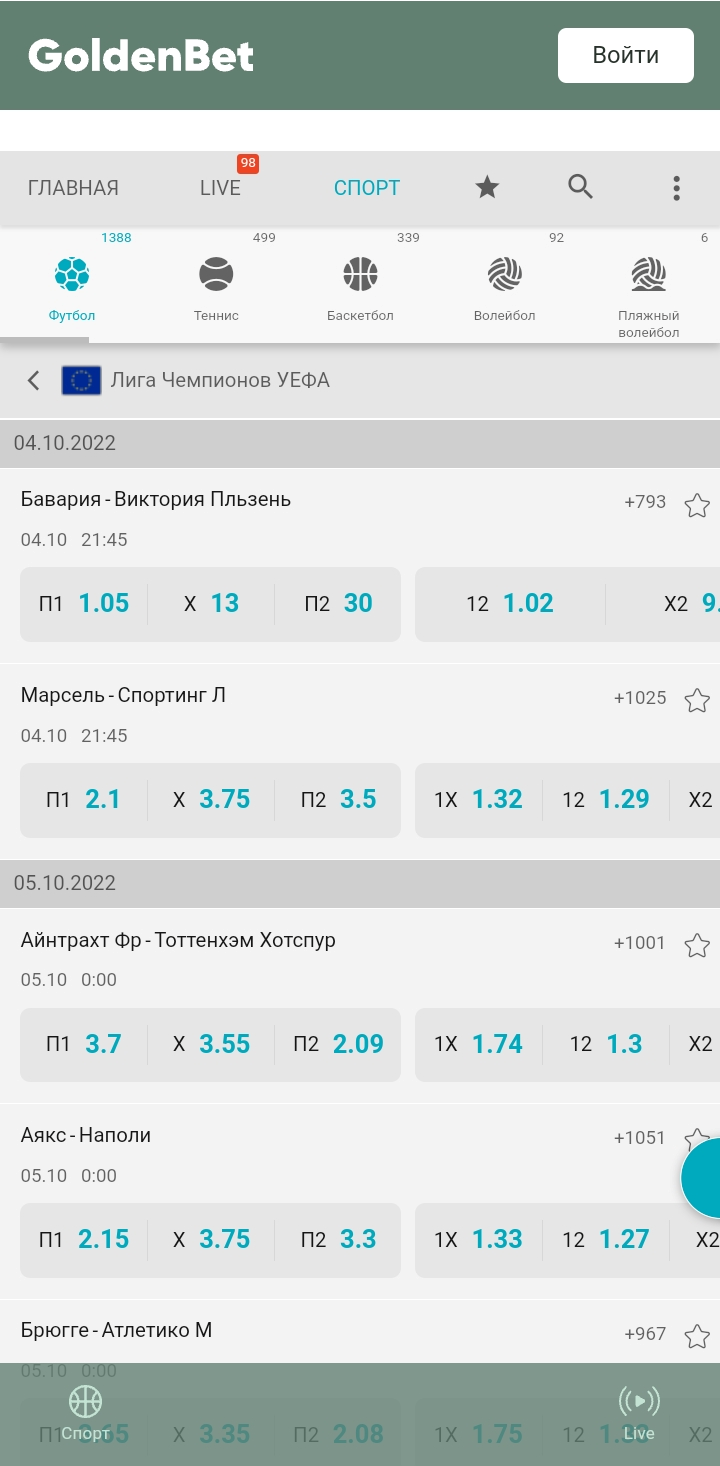This screenshot has height=1466, width=720.
Task: Favorite the Брюгге - Атлетико М match
Action: coord(697,1336)
